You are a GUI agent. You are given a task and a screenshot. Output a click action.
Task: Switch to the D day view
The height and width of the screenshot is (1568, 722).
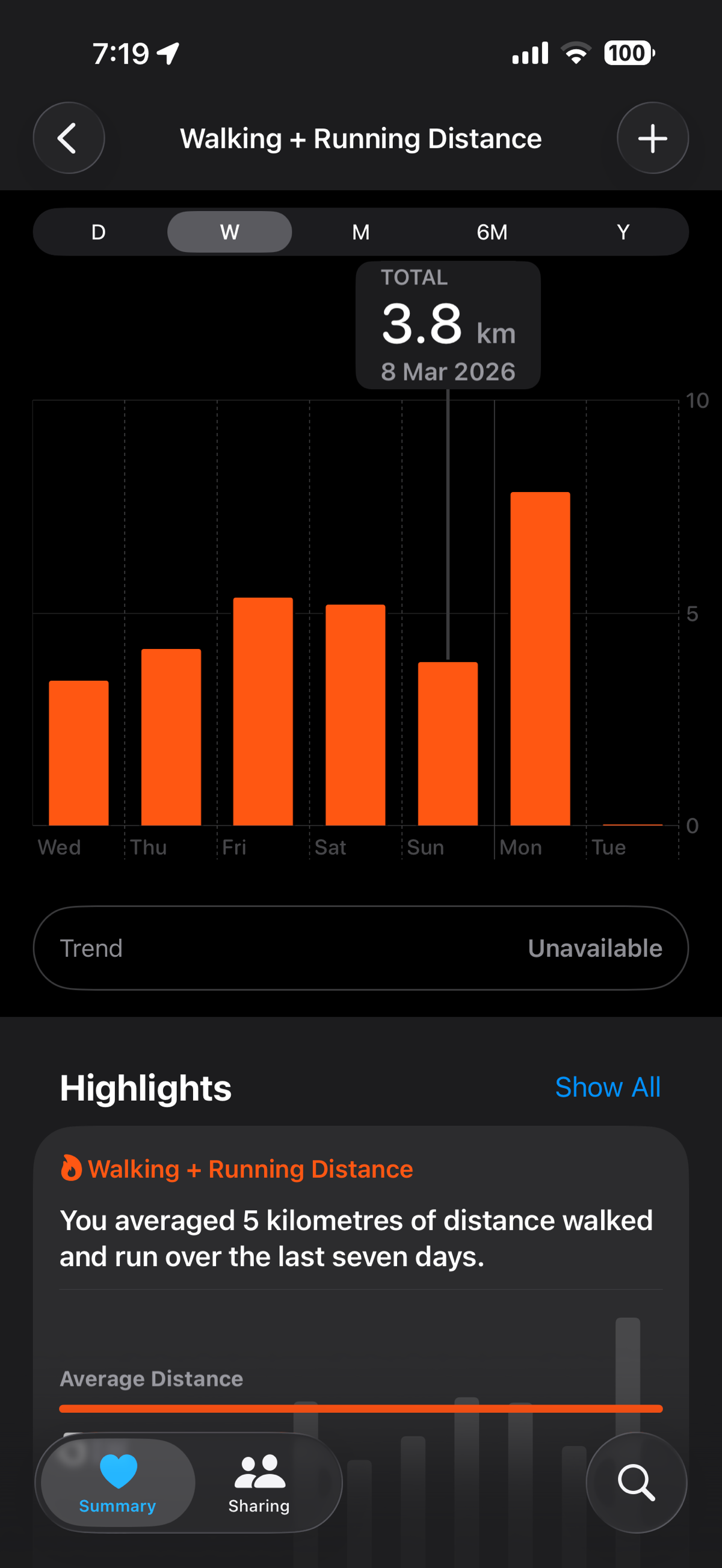click(x=99, y=232)
